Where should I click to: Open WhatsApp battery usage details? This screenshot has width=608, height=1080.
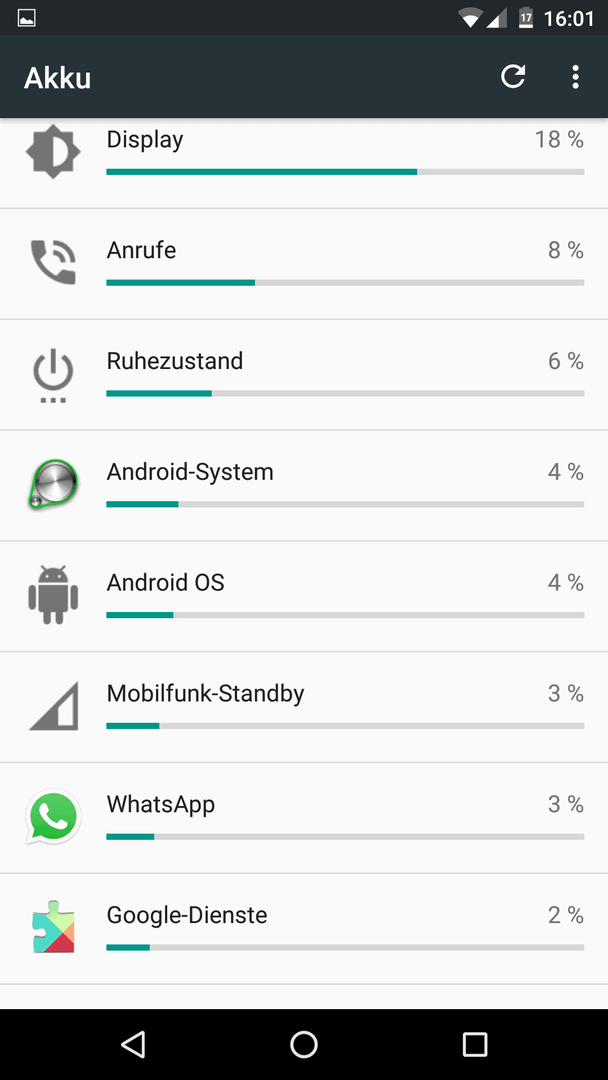tap(304, 818)
